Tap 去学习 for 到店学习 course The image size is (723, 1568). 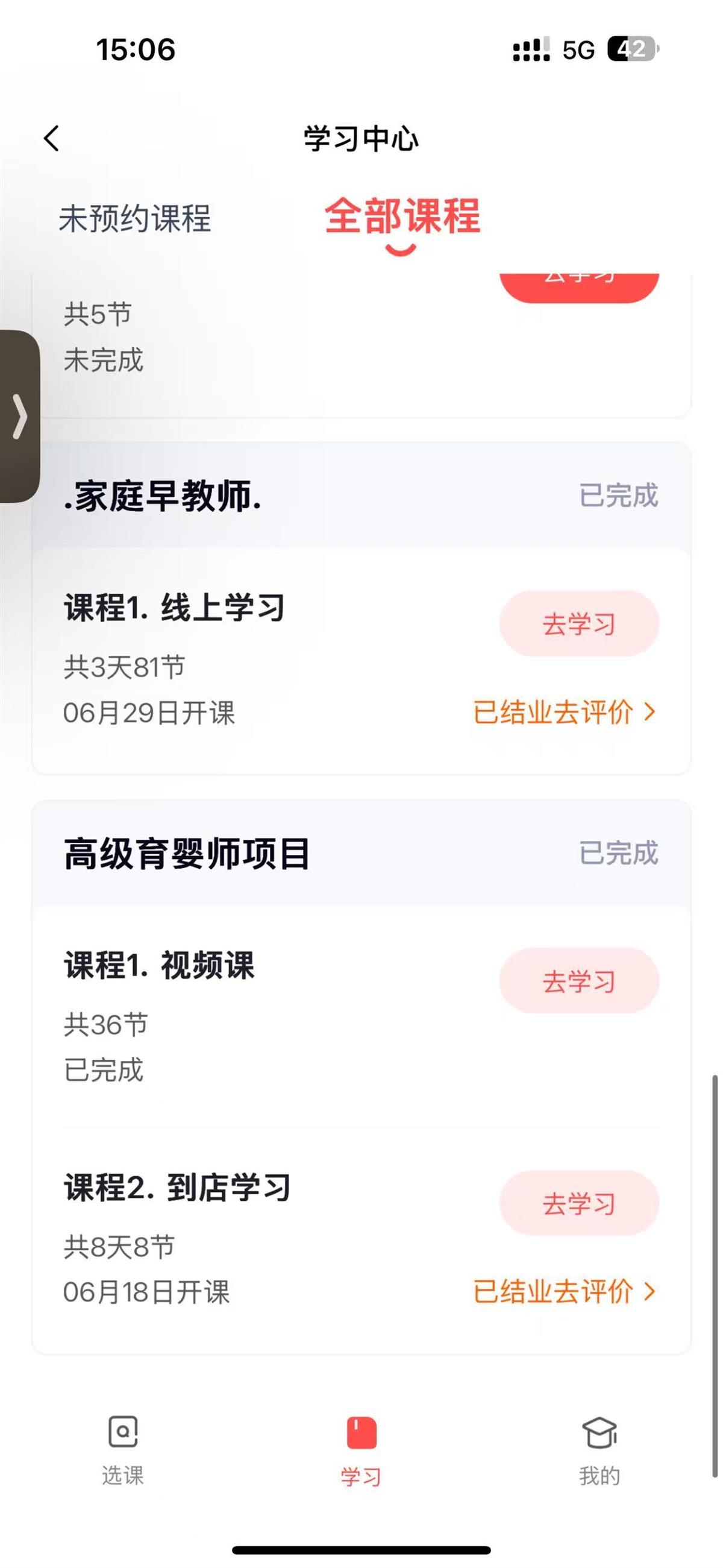coord(579,1203)
